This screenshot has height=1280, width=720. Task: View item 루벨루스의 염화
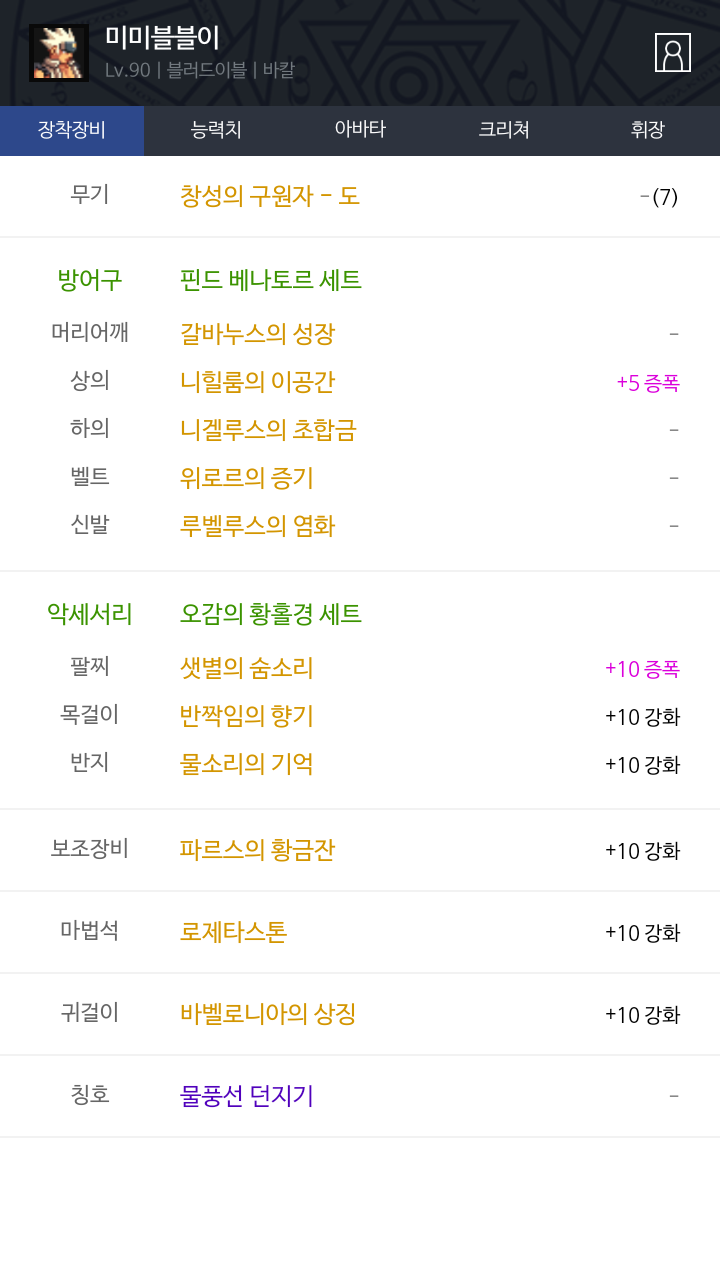click(x=257, y=525)
